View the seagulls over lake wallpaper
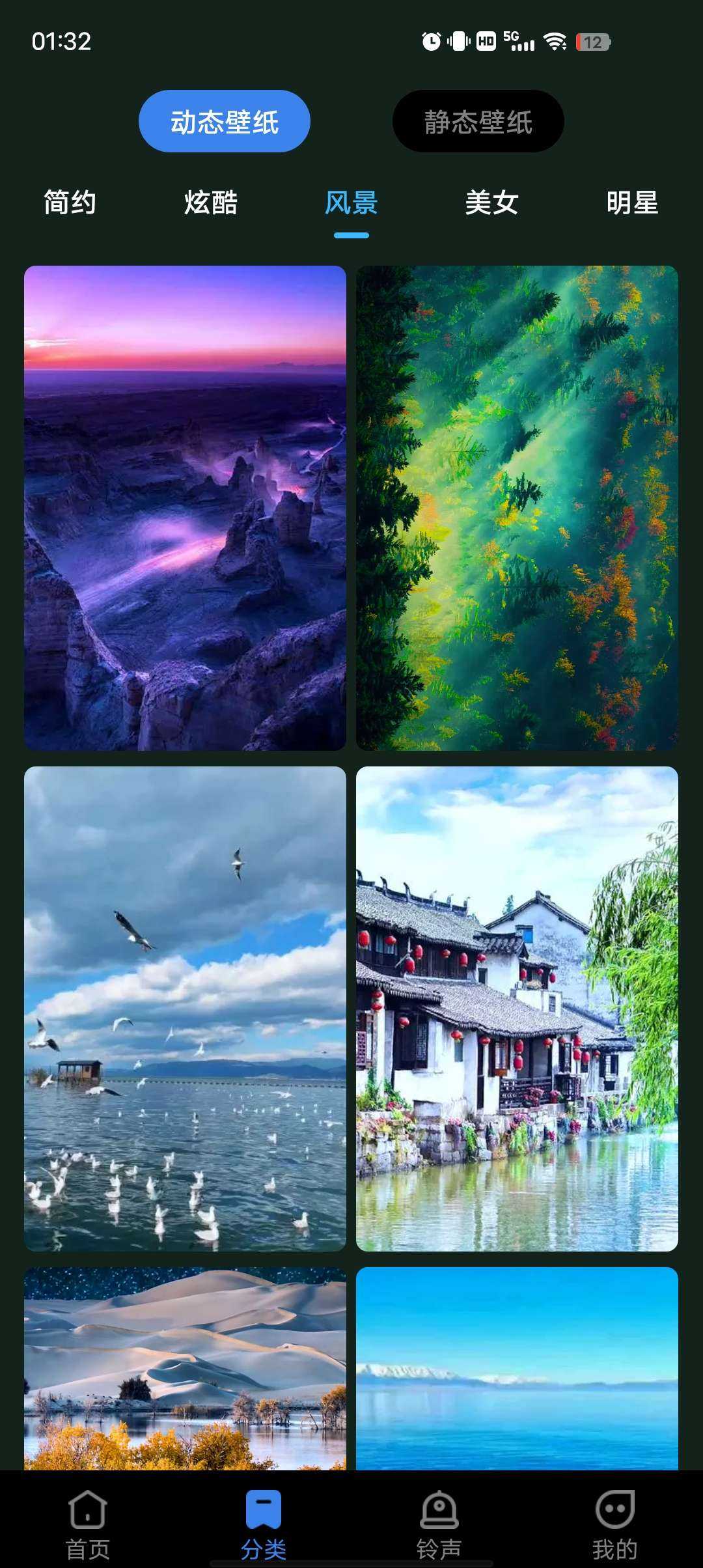Image resolution: width=703 pixels, height=1568 pixels. coord(185,1008)
